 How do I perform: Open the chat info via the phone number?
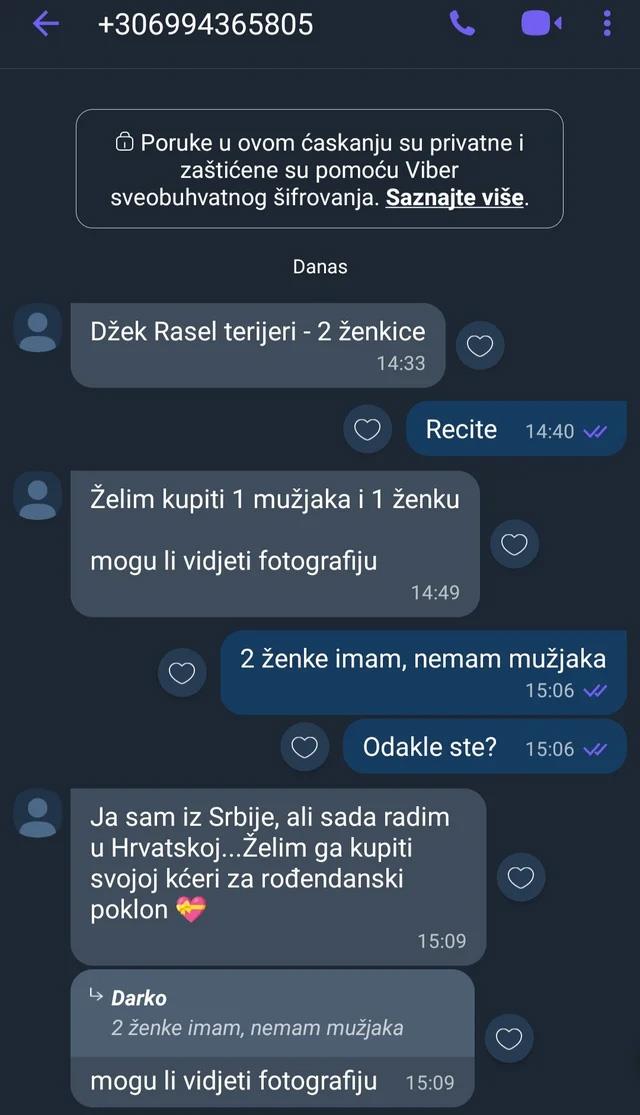[206, 24]
